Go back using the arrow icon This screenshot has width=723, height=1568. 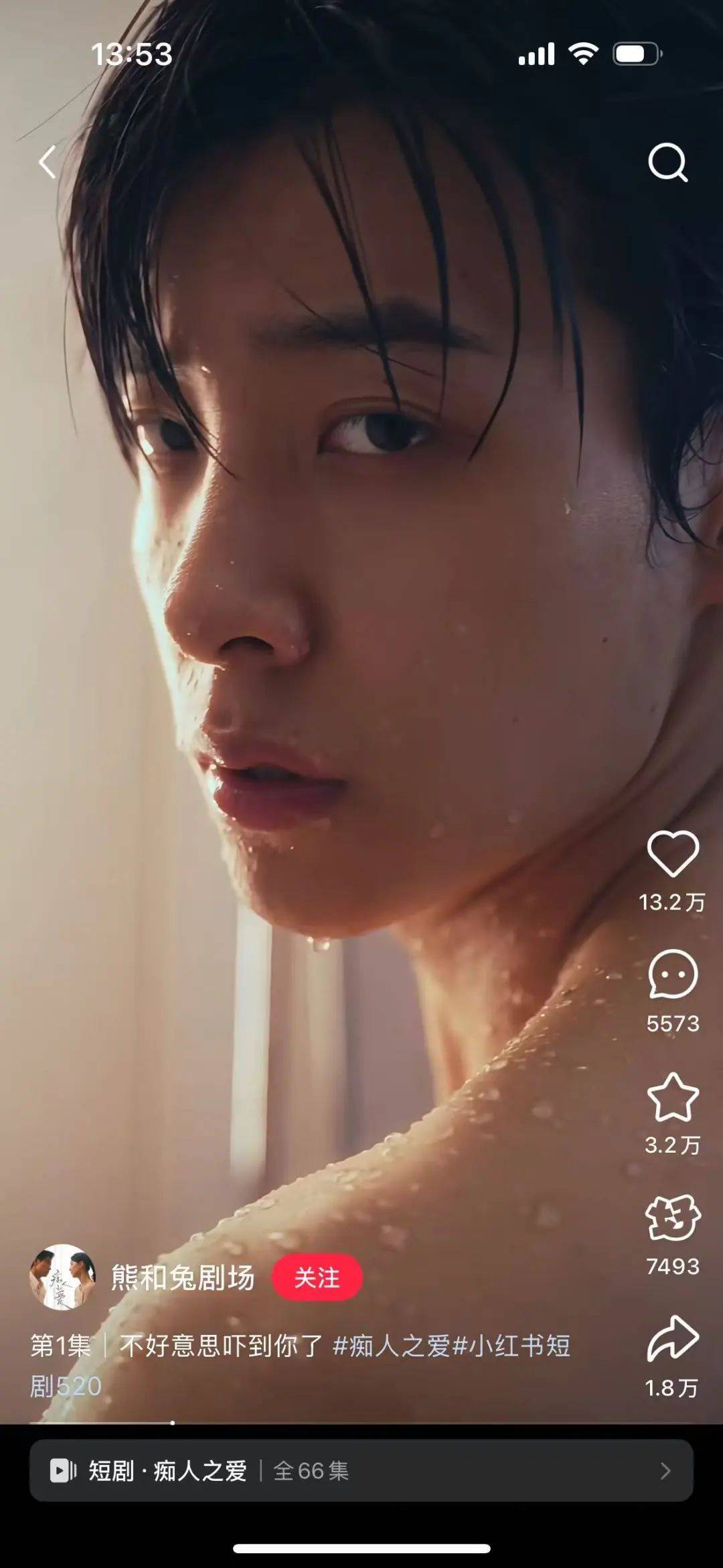click(x=47, y=162)
